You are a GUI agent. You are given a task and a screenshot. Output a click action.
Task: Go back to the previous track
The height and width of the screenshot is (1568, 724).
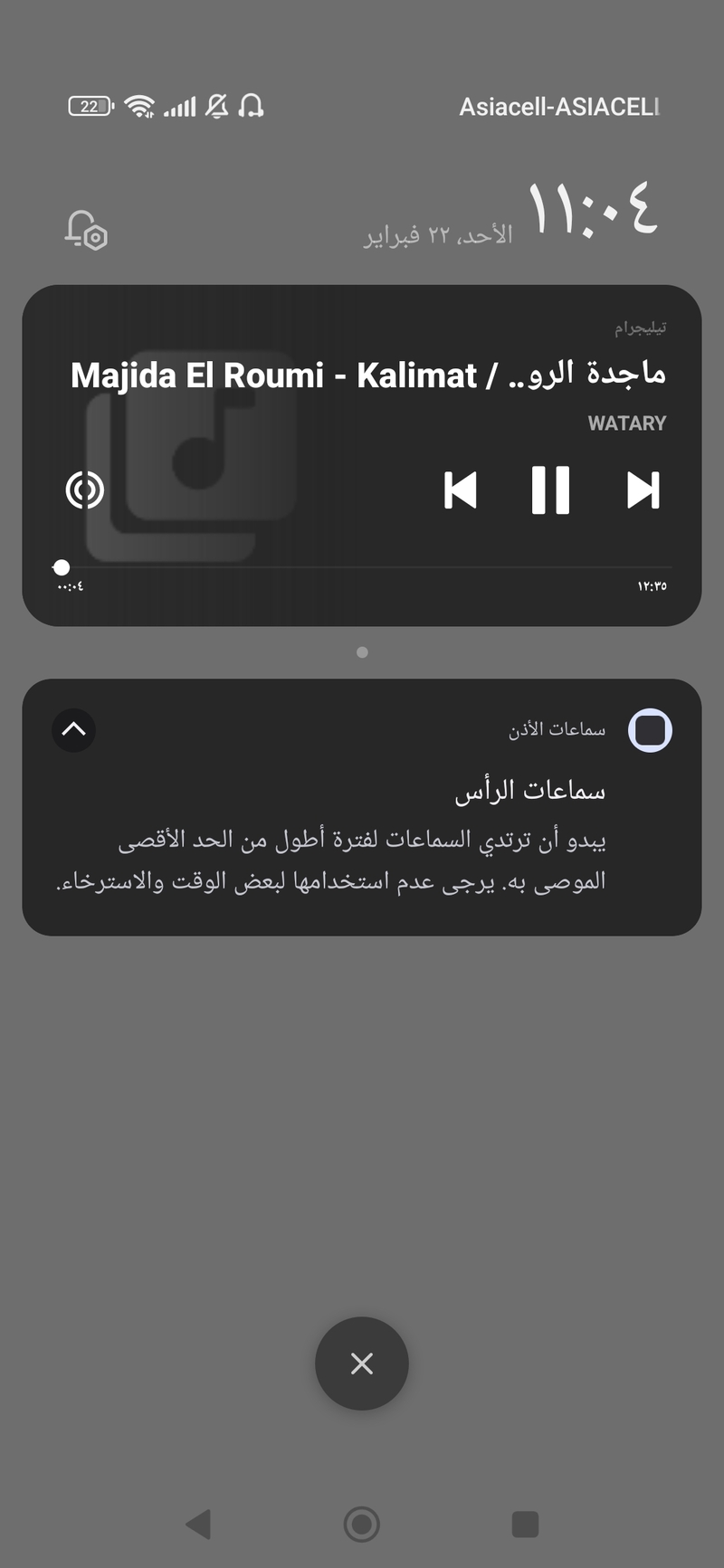click(461, 490)
